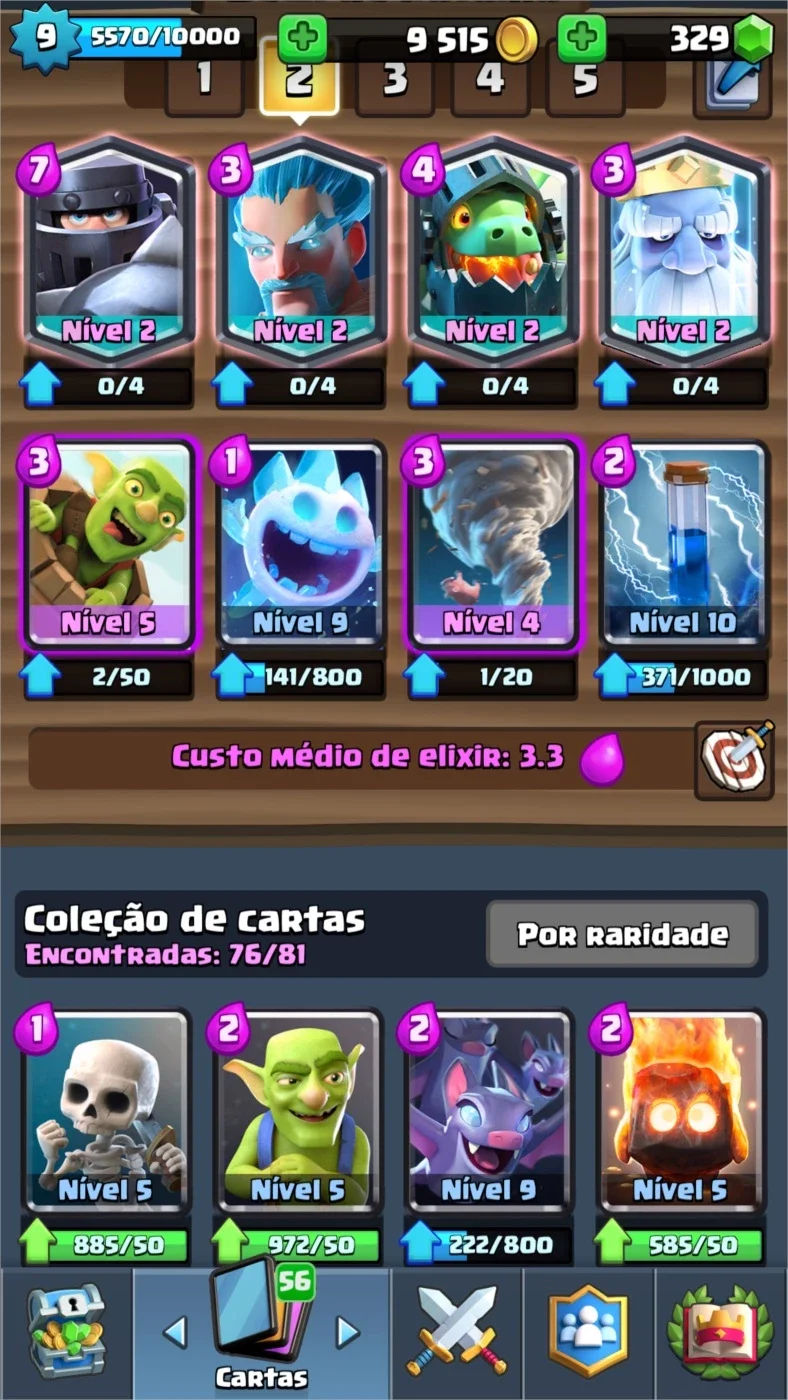Viewport: 788px width, 1400px height.
Task: Switch to deck slot 4
Action: (490, 80)
